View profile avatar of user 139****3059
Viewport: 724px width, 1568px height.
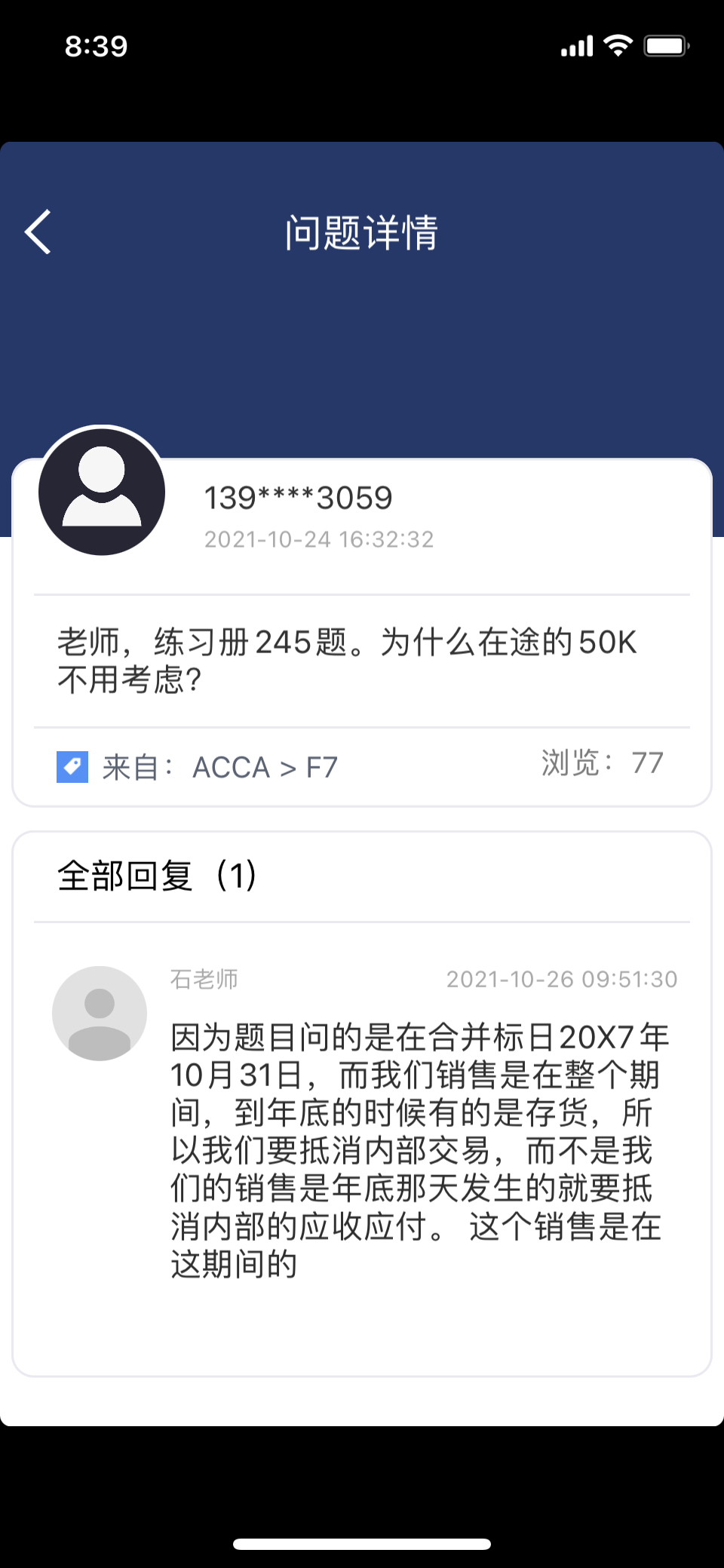(x=102, y=491)
